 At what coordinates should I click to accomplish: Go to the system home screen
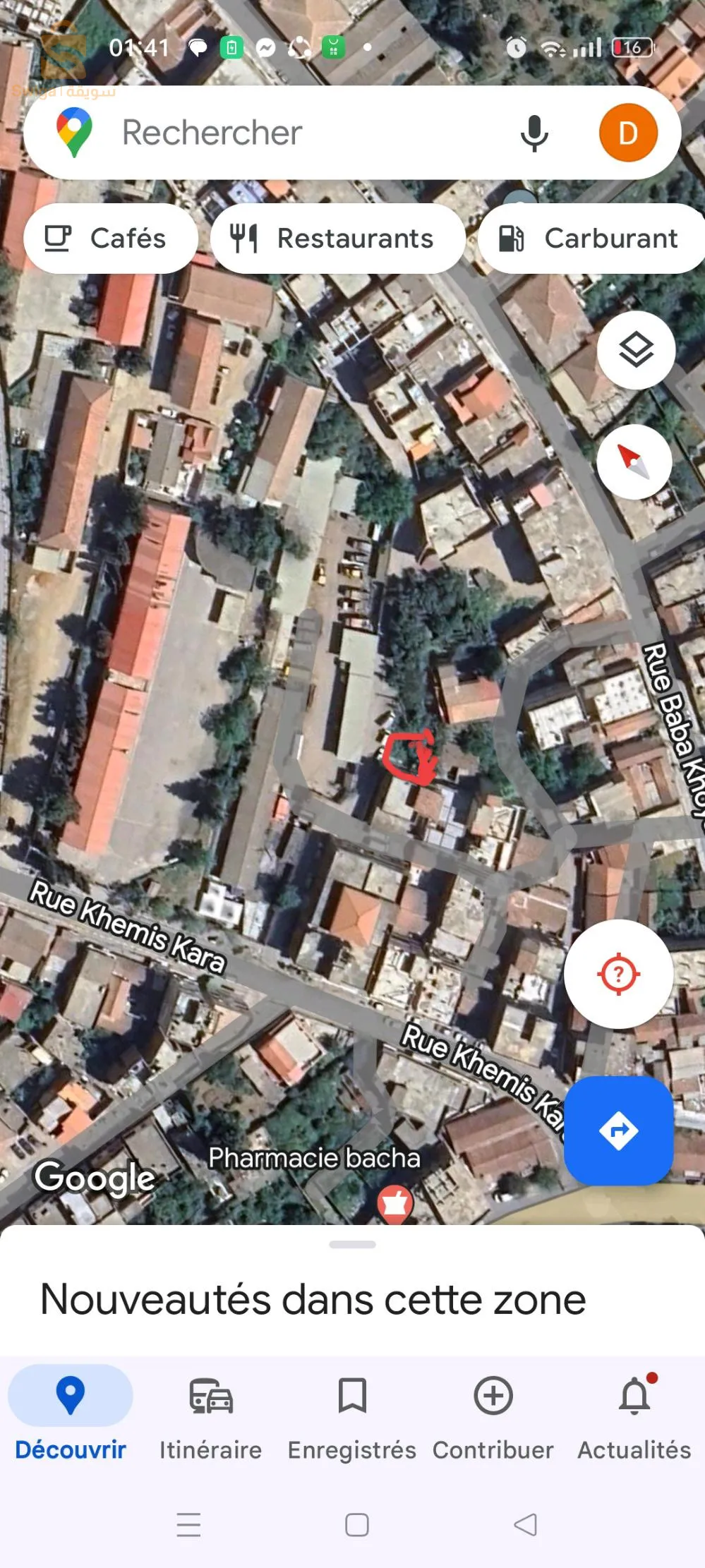357,1524
